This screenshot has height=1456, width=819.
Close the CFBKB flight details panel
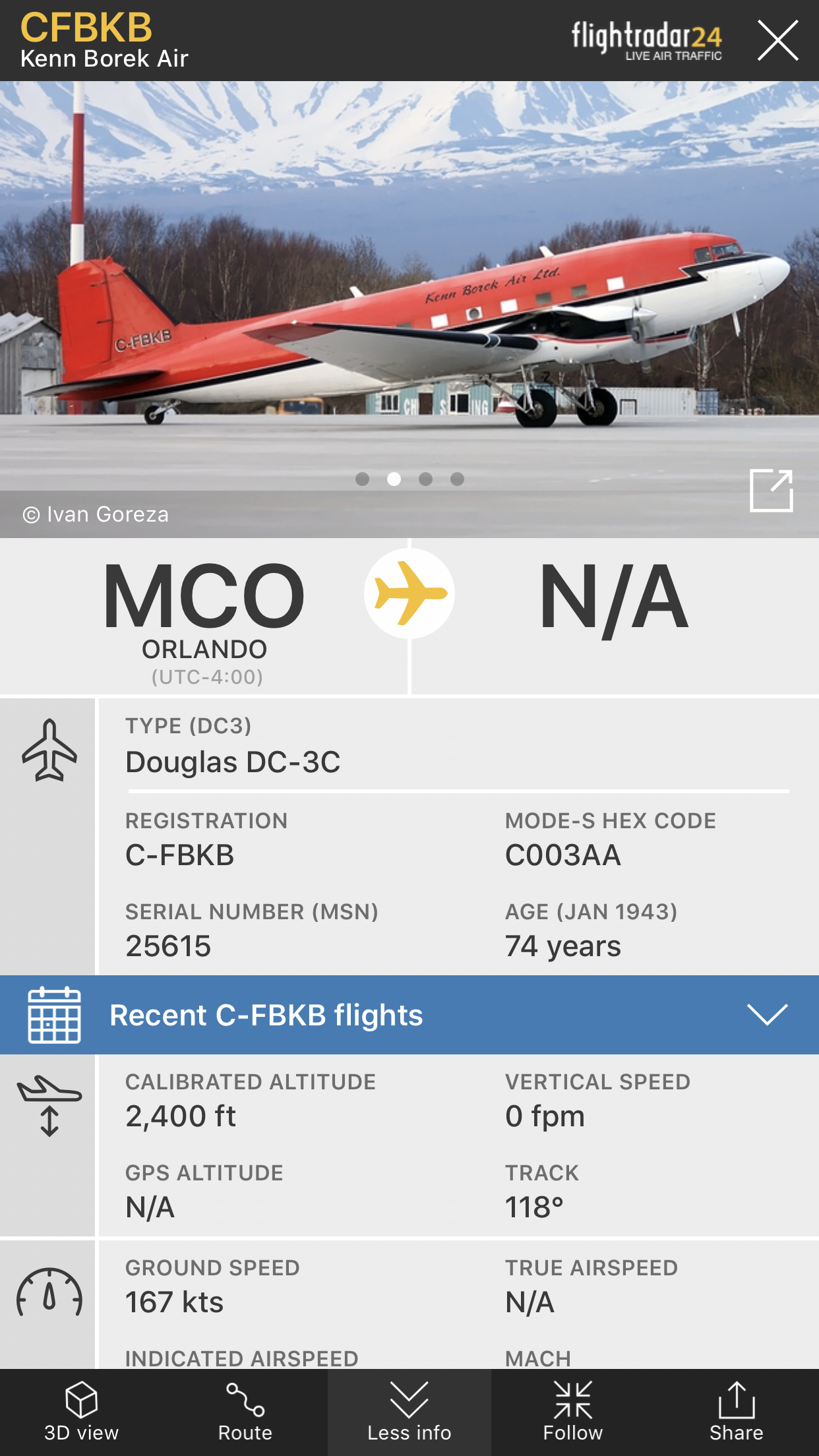[777, 41]
